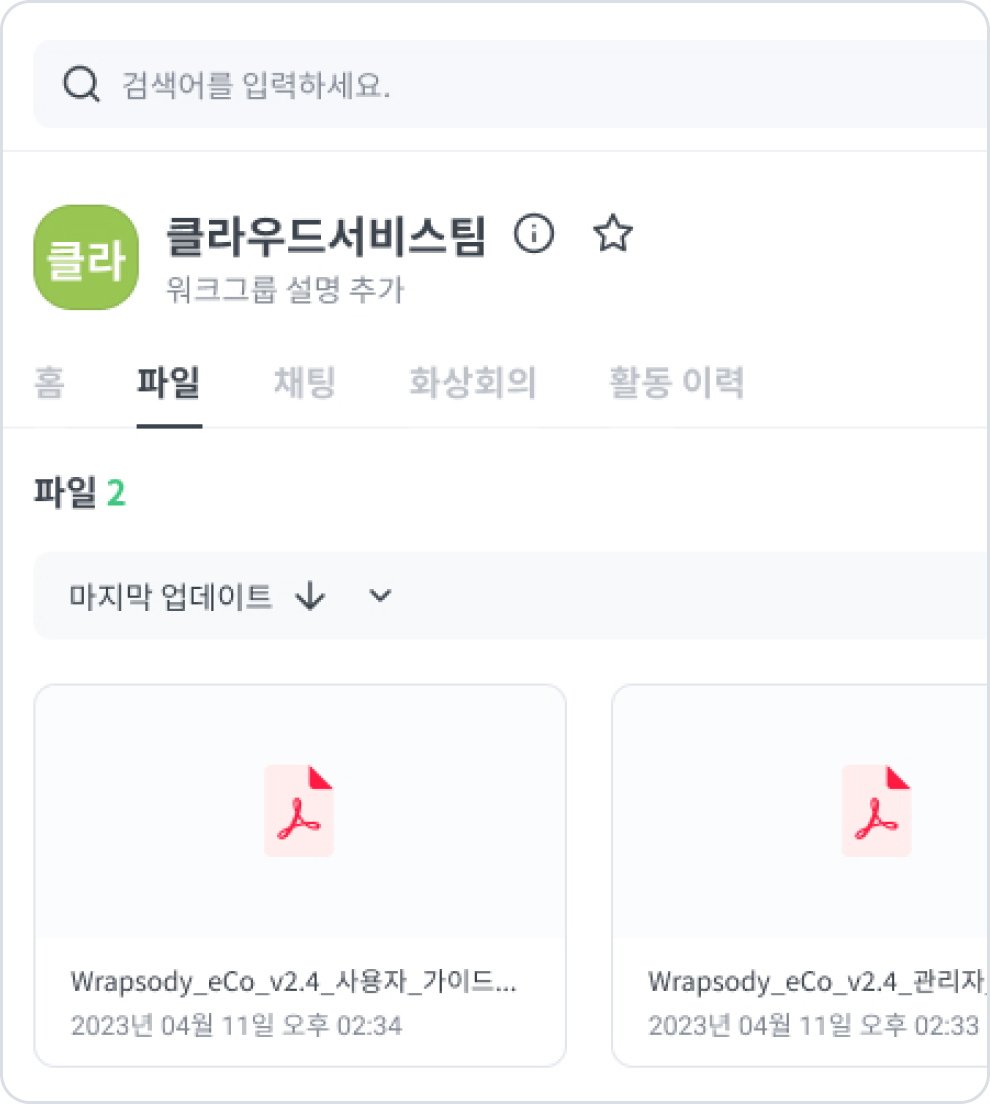
Task: Expand the 마지막 업데이트 sort dropdown
Action: [x=380, y=597]
